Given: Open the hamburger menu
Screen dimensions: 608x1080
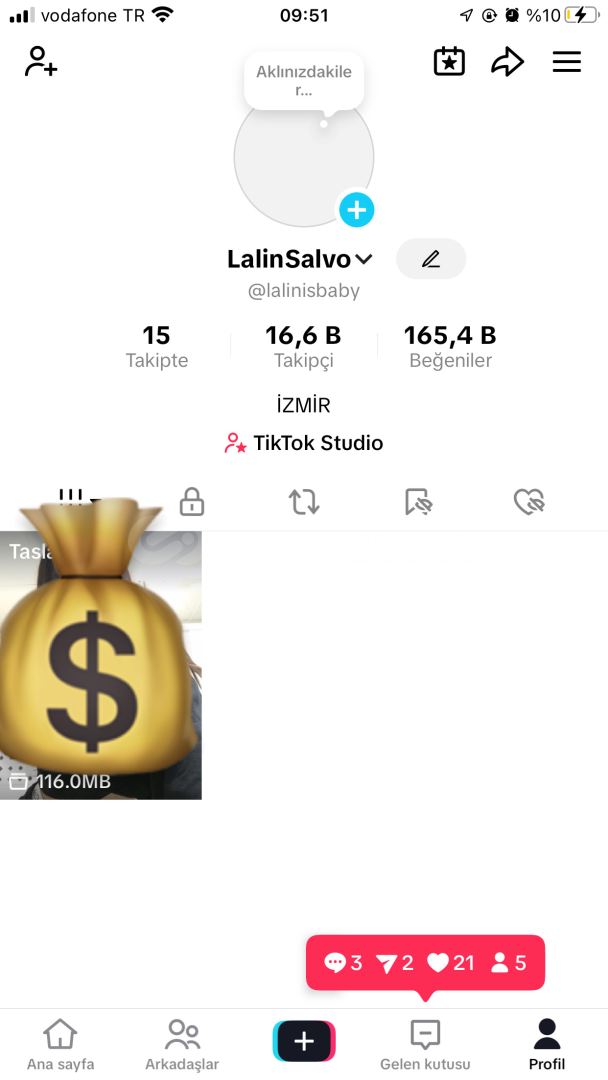Looking at the screenshot, I should [567, 62].
